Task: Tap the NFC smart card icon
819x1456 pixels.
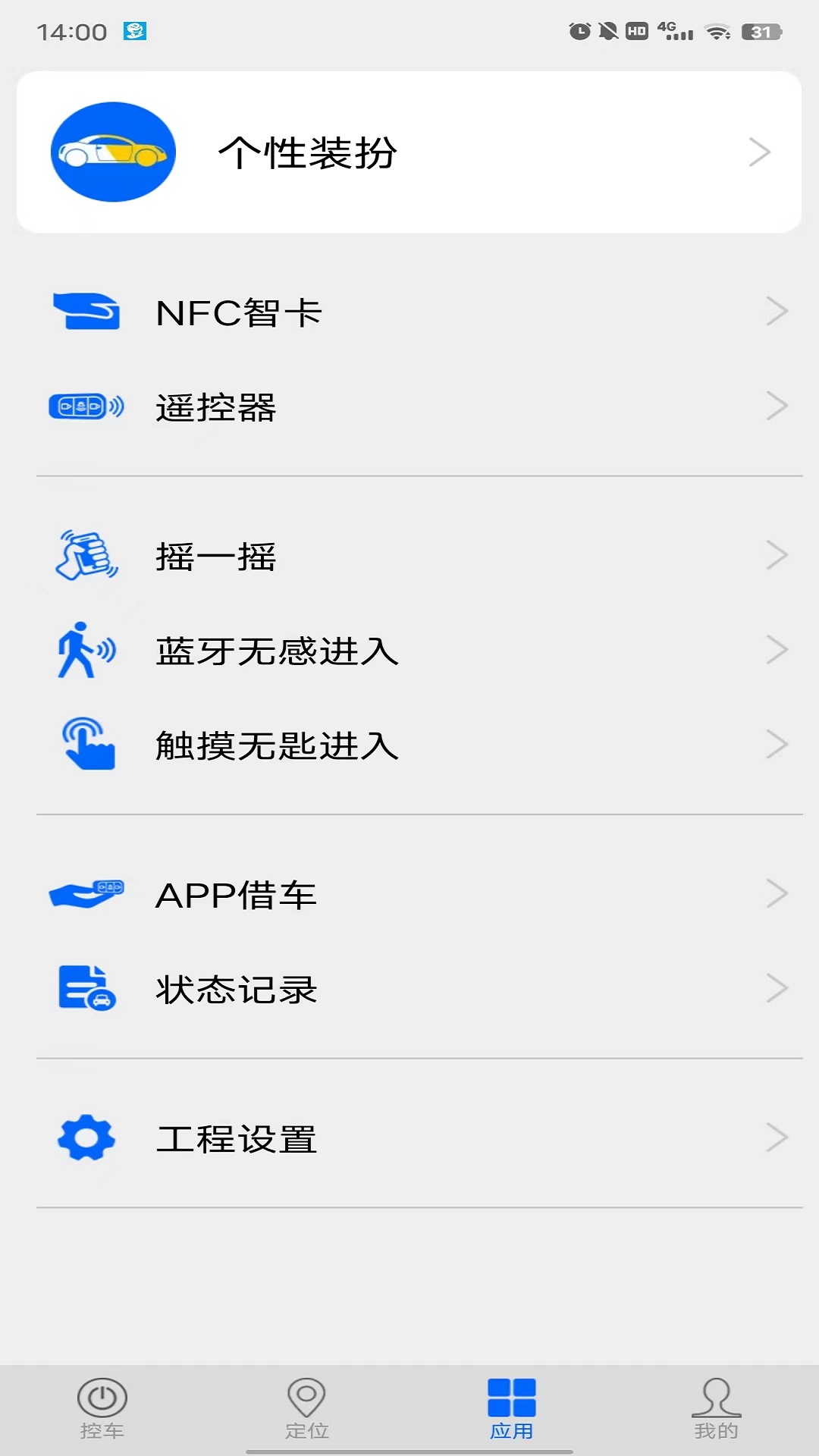Action: [x=86, y=312]
